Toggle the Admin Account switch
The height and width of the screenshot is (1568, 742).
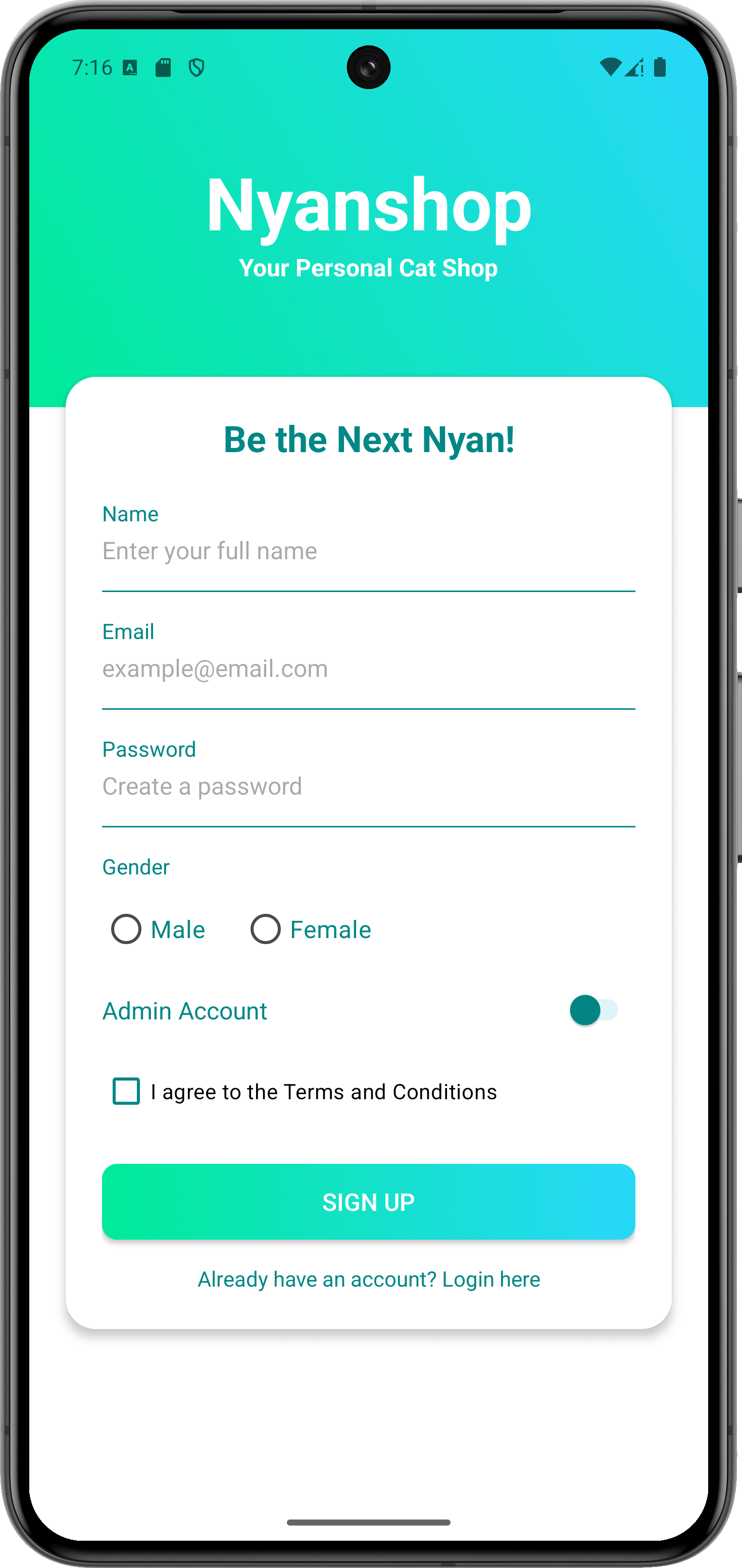[593, 1010]
